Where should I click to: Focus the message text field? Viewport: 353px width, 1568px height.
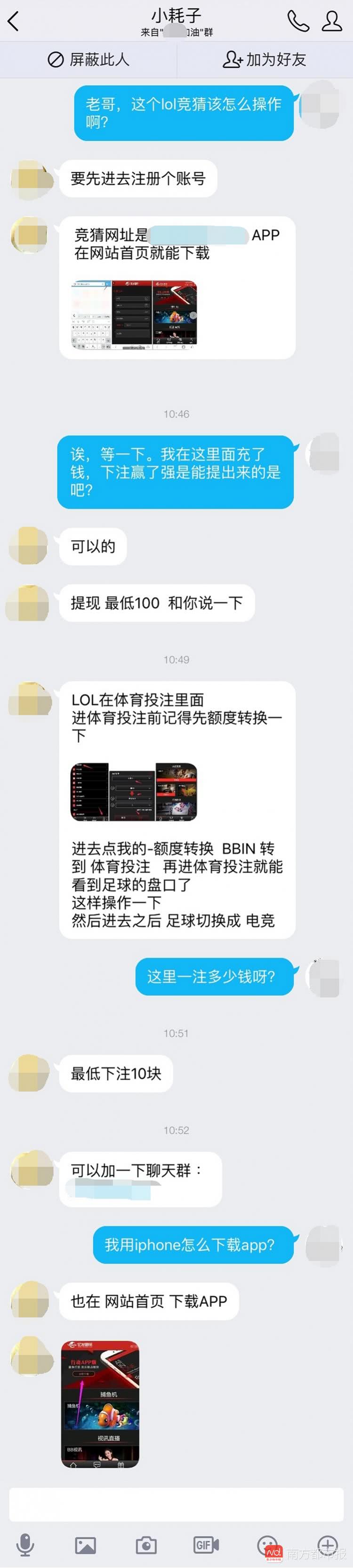[x=176, y=1504]
